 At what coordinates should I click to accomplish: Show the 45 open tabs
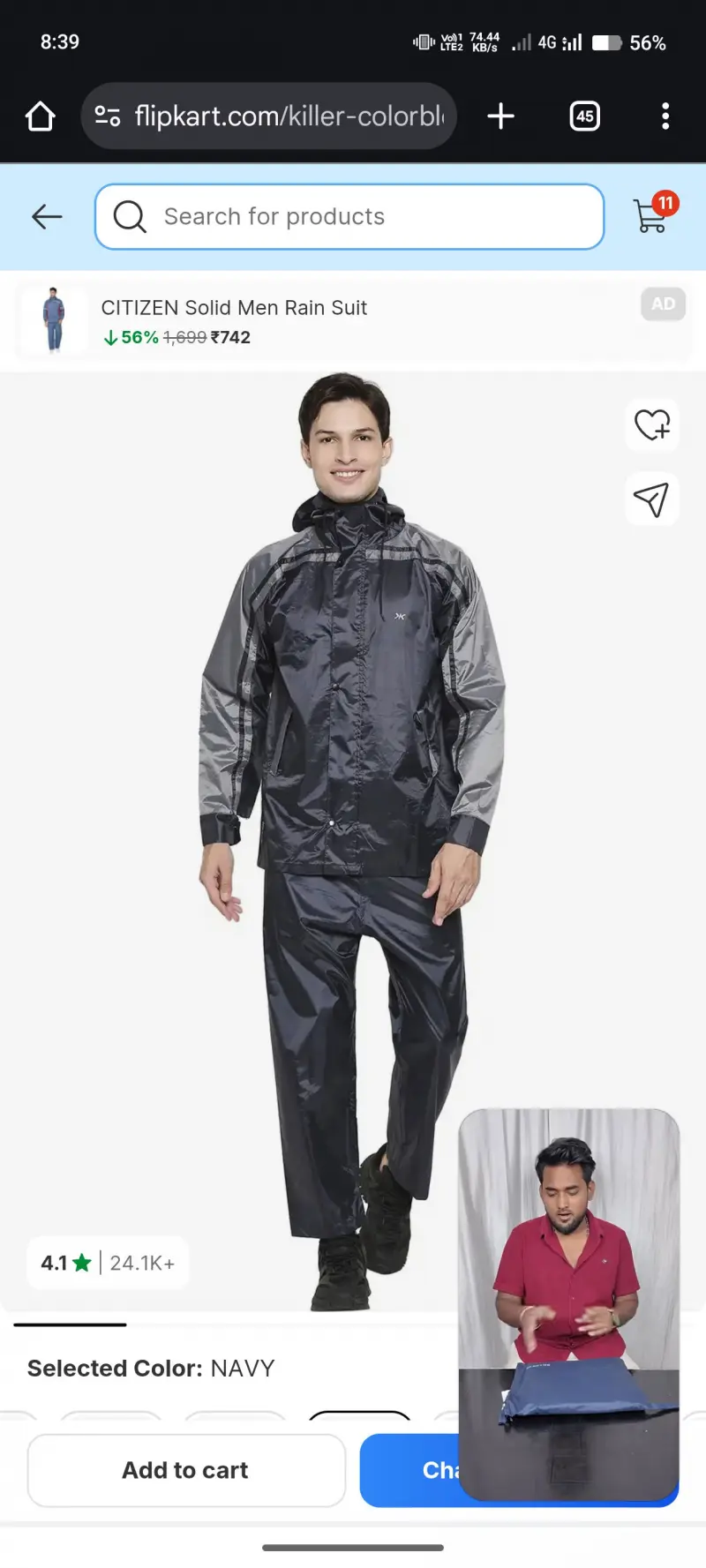pos(584,116)
